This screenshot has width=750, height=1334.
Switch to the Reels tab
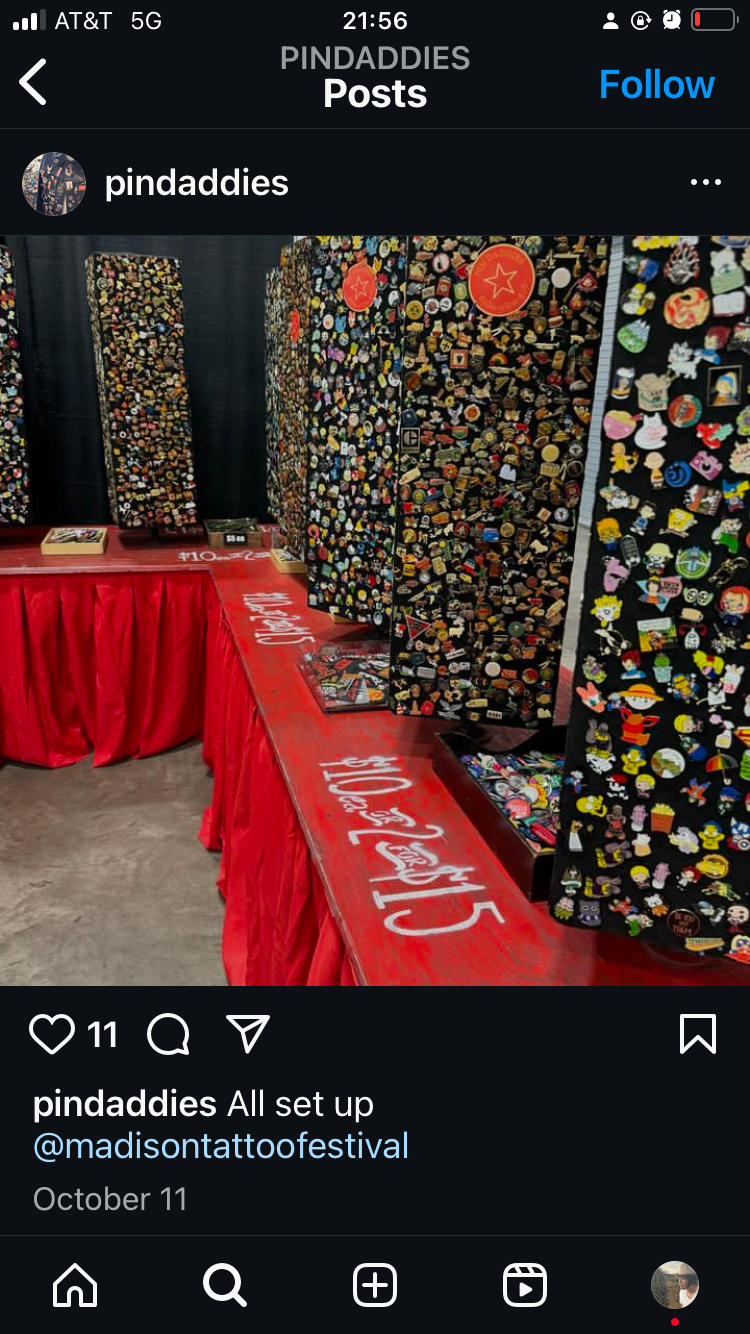[525, 1285]
